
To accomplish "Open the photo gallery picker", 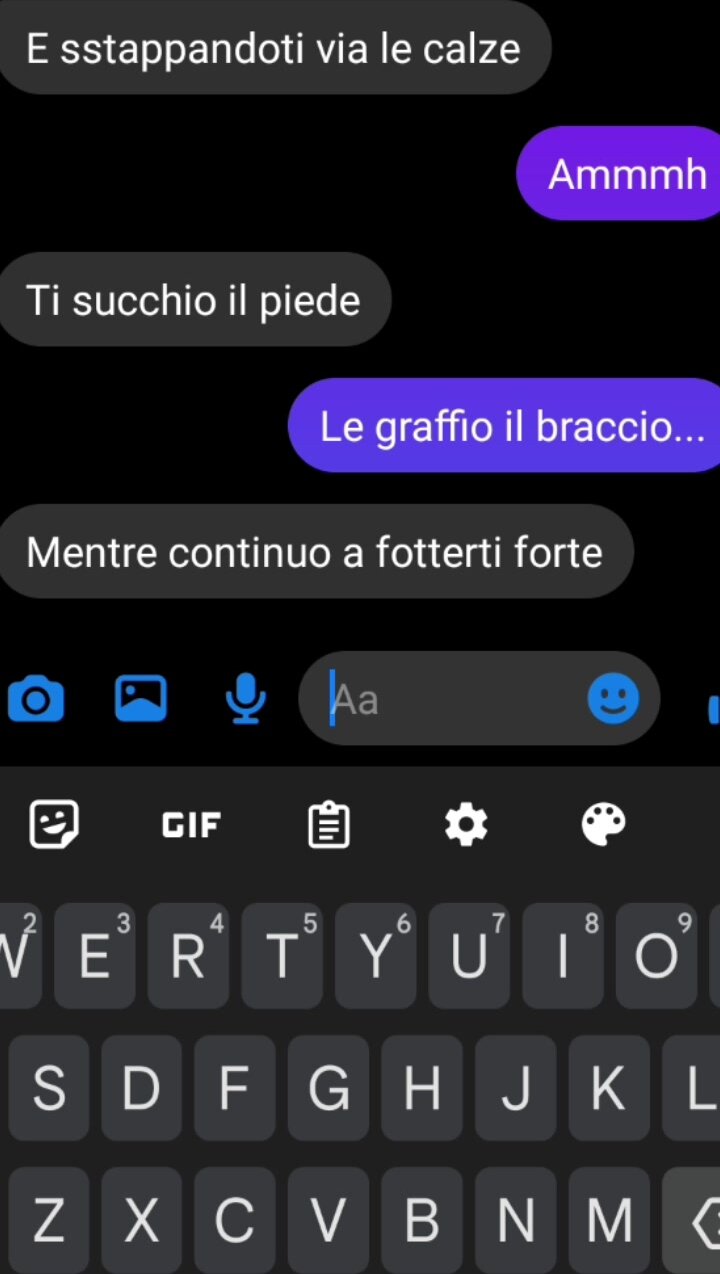I will pos(141,698).
